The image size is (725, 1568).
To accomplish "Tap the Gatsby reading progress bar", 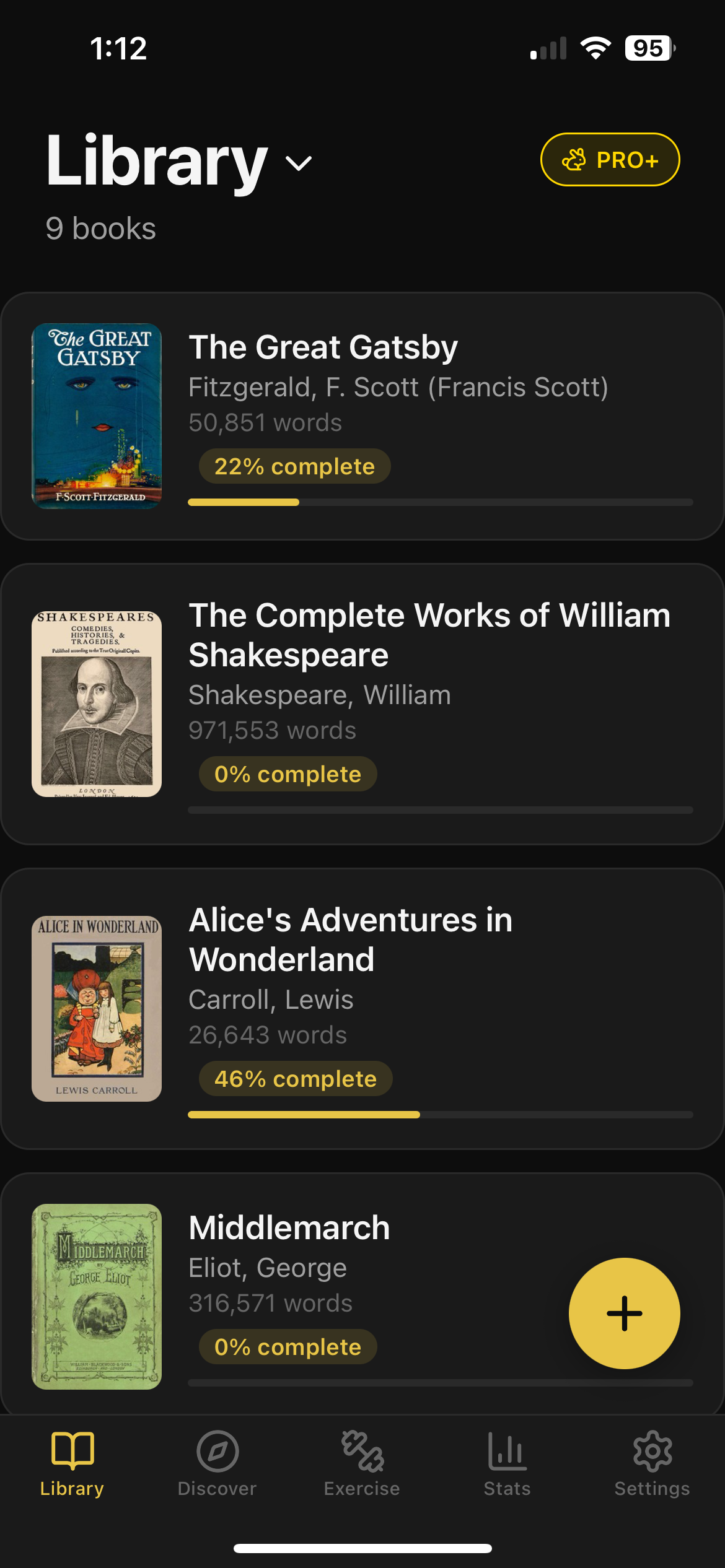I will pos(440,502).
